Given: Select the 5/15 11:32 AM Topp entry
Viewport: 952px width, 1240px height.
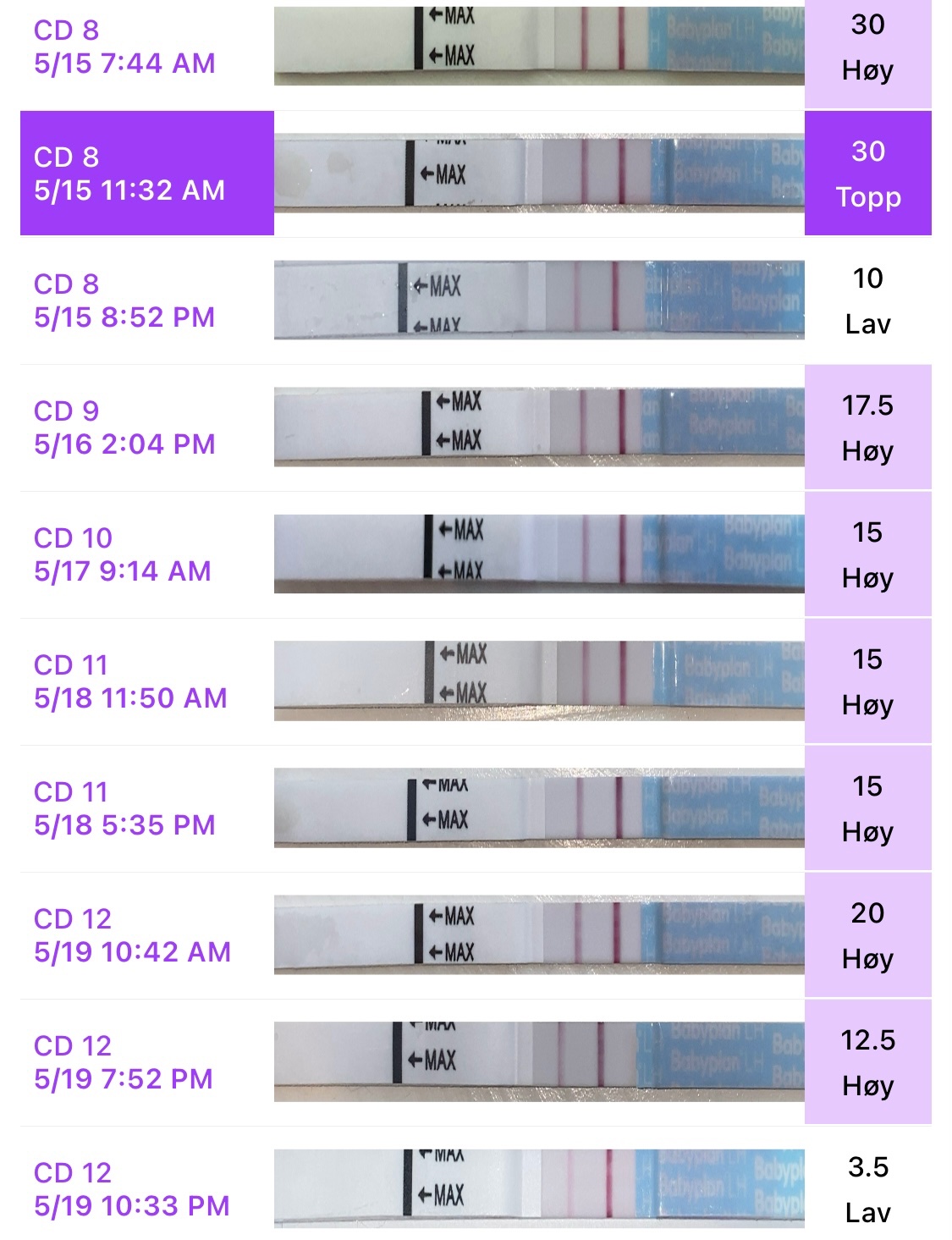Looking at the screenshot, I should click(129, 174).
